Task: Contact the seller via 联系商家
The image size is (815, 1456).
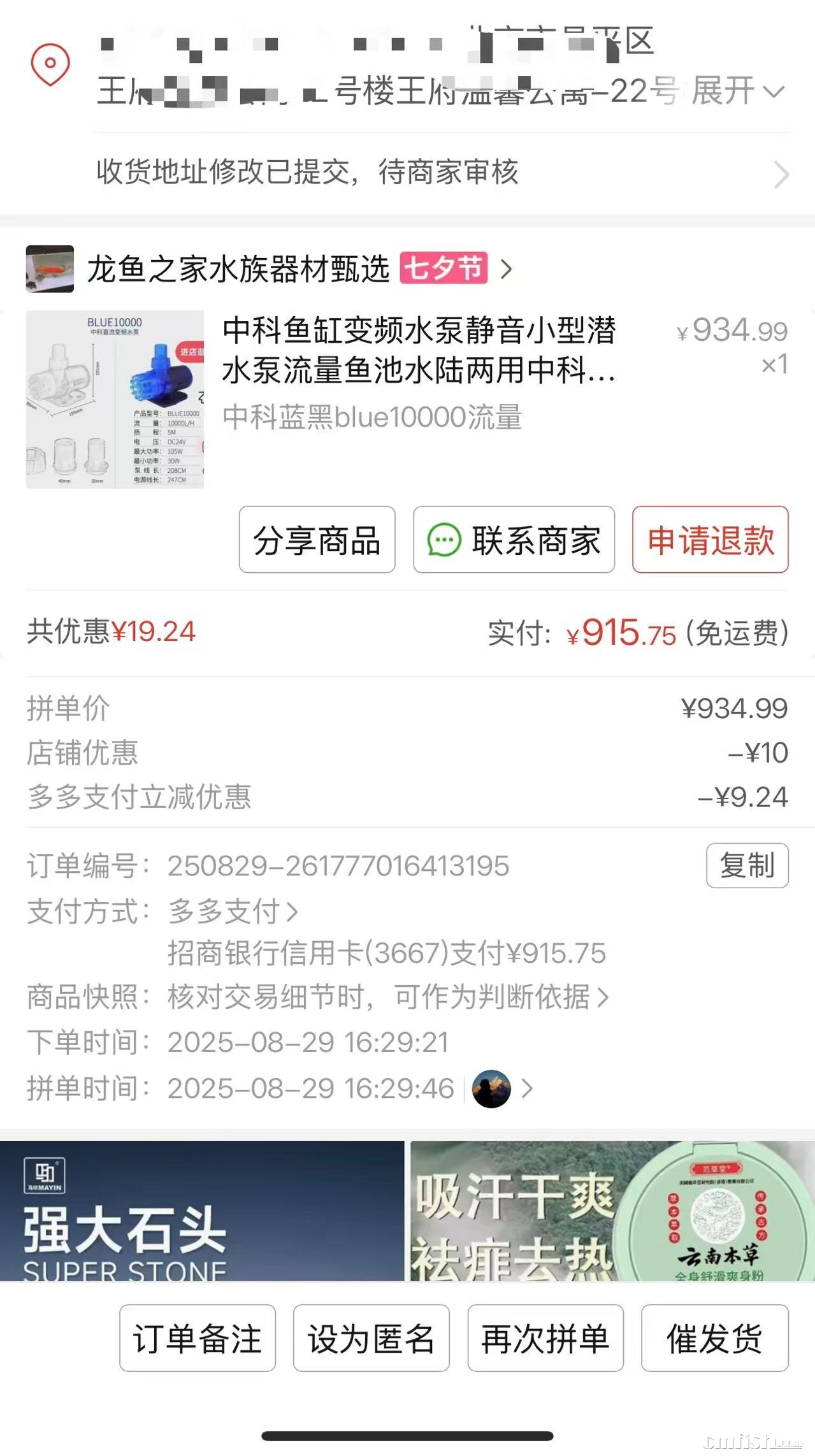Action: pos(514,540)
